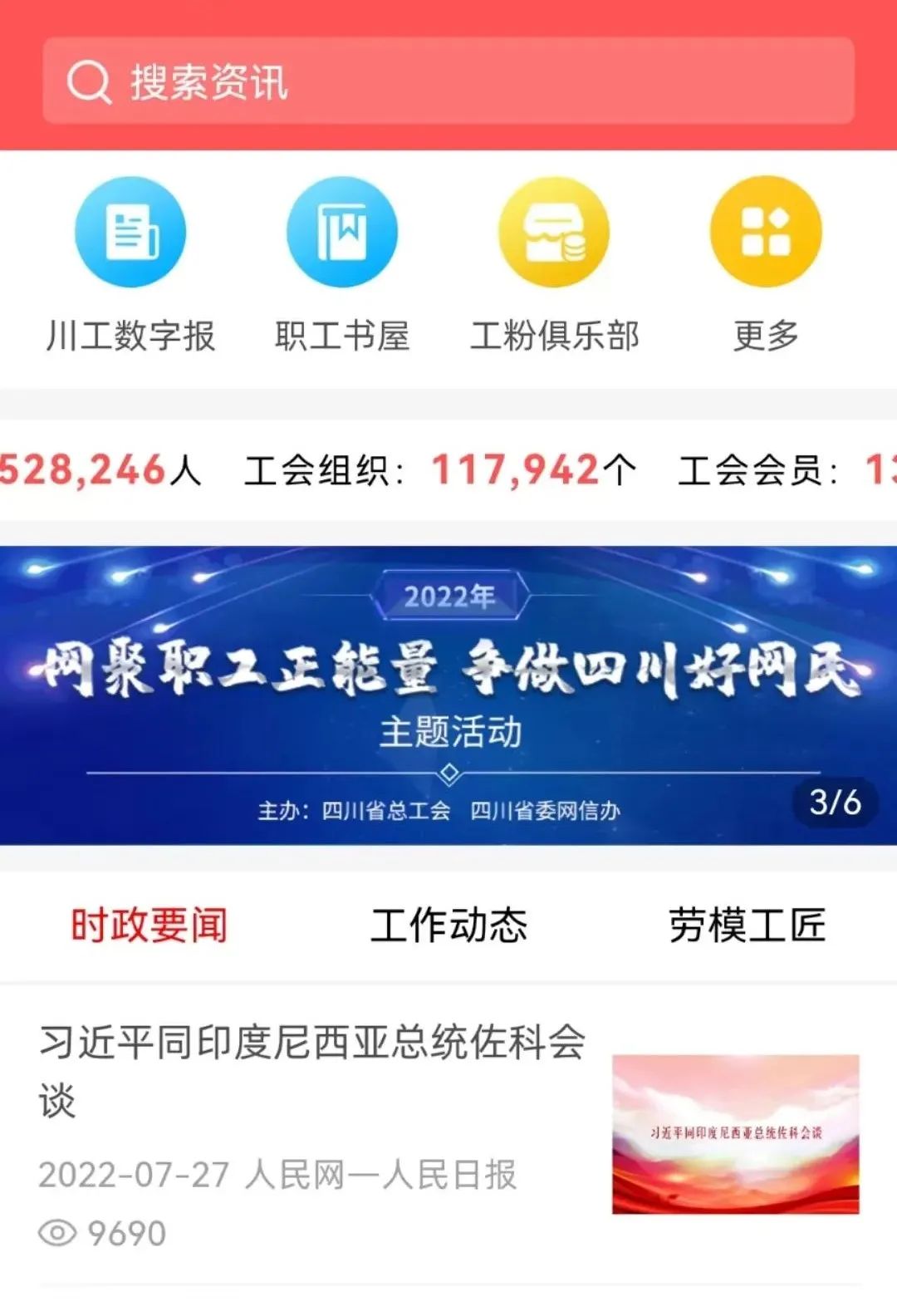
Task: Open the 2022年 网聚职工正能量 banner
Action: point(448,695)
